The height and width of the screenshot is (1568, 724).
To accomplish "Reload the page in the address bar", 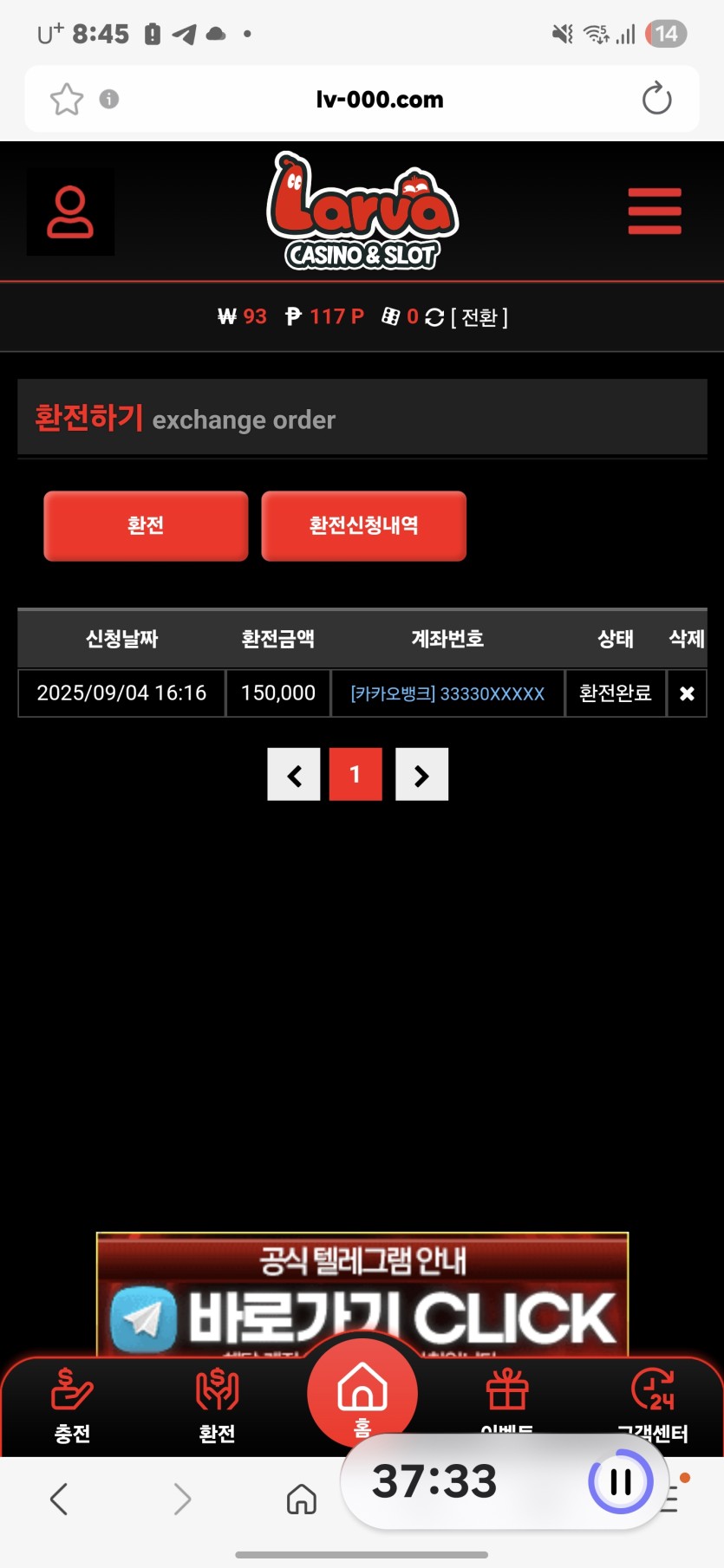I will (x=656, y=99).
